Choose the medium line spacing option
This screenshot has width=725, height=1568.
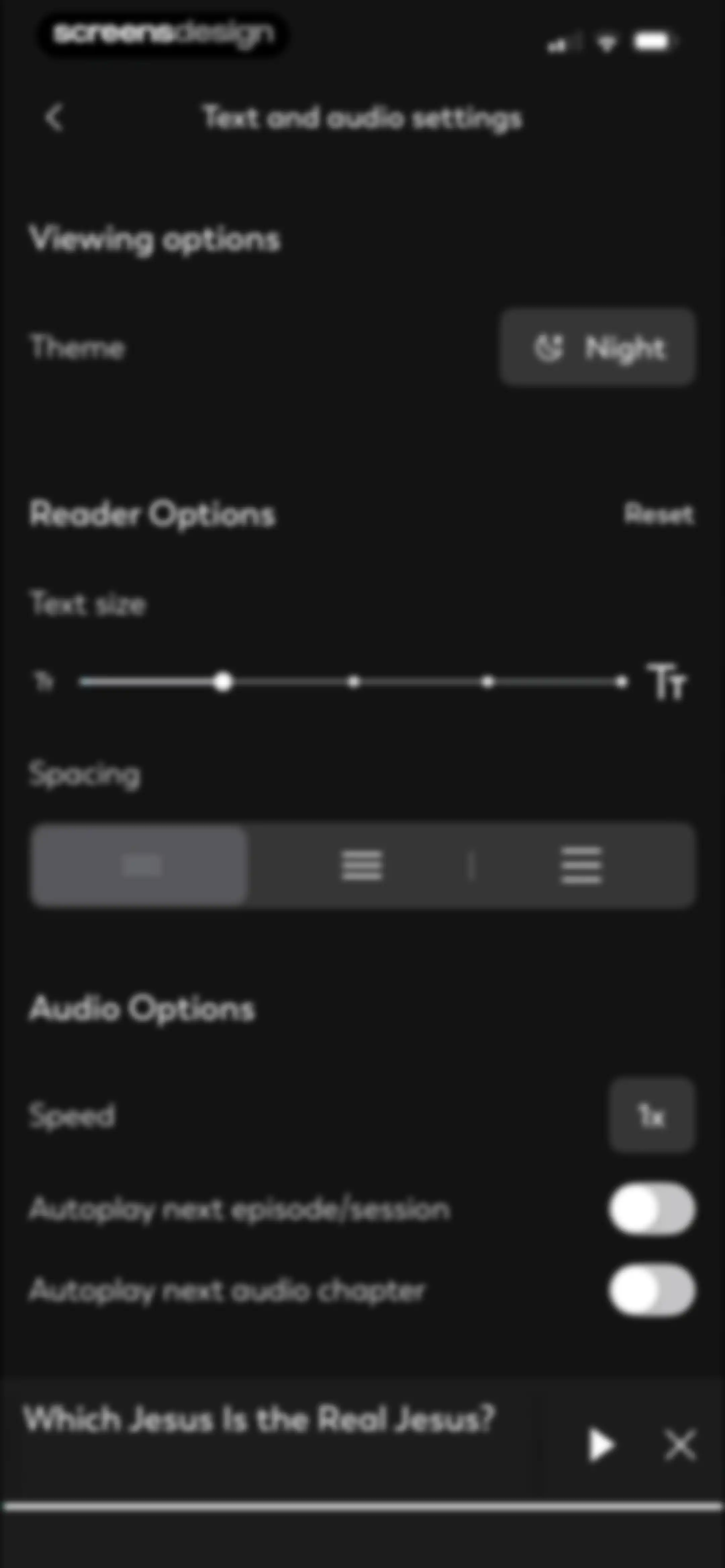coord(361,865)
